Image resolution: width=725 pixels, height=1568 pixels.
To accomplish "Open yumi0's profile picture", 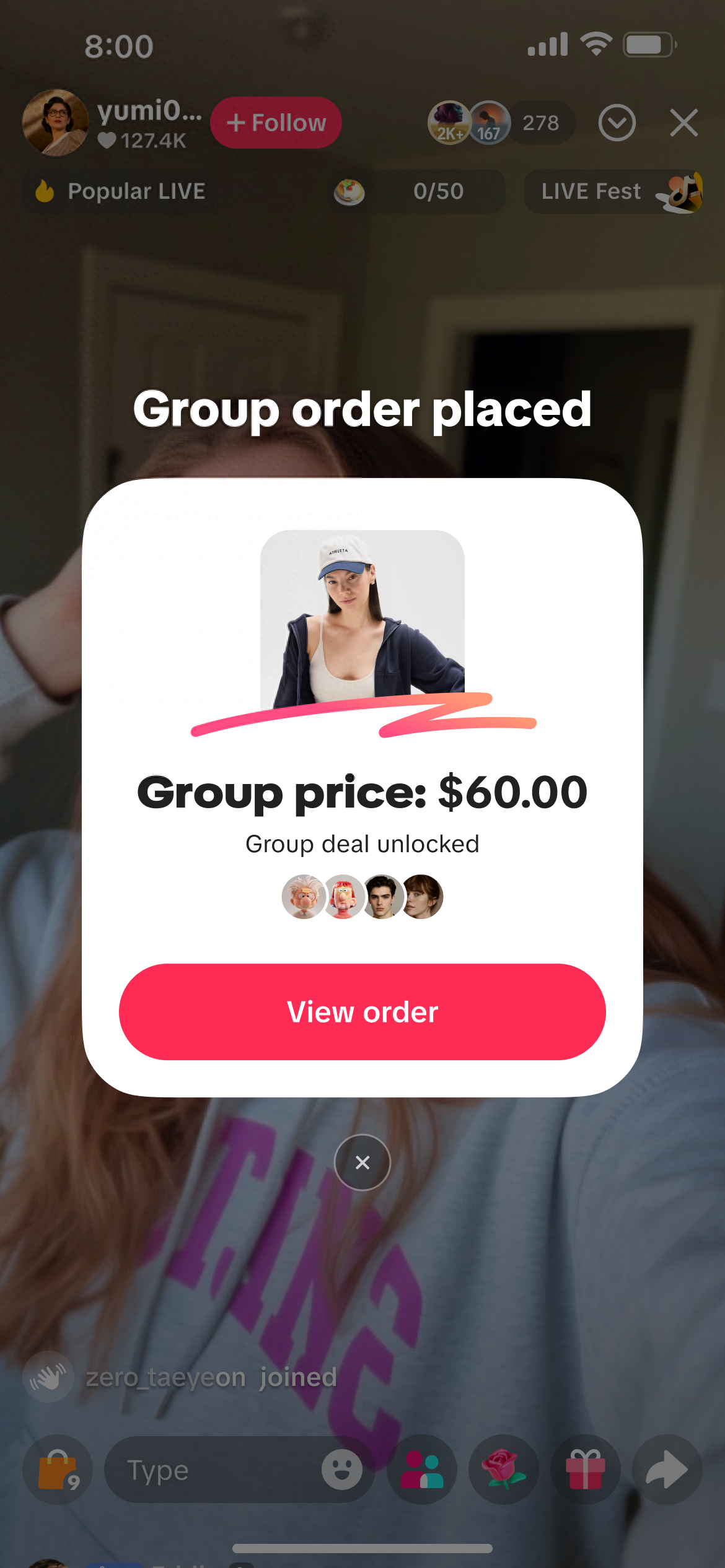I will coord(56,123).
